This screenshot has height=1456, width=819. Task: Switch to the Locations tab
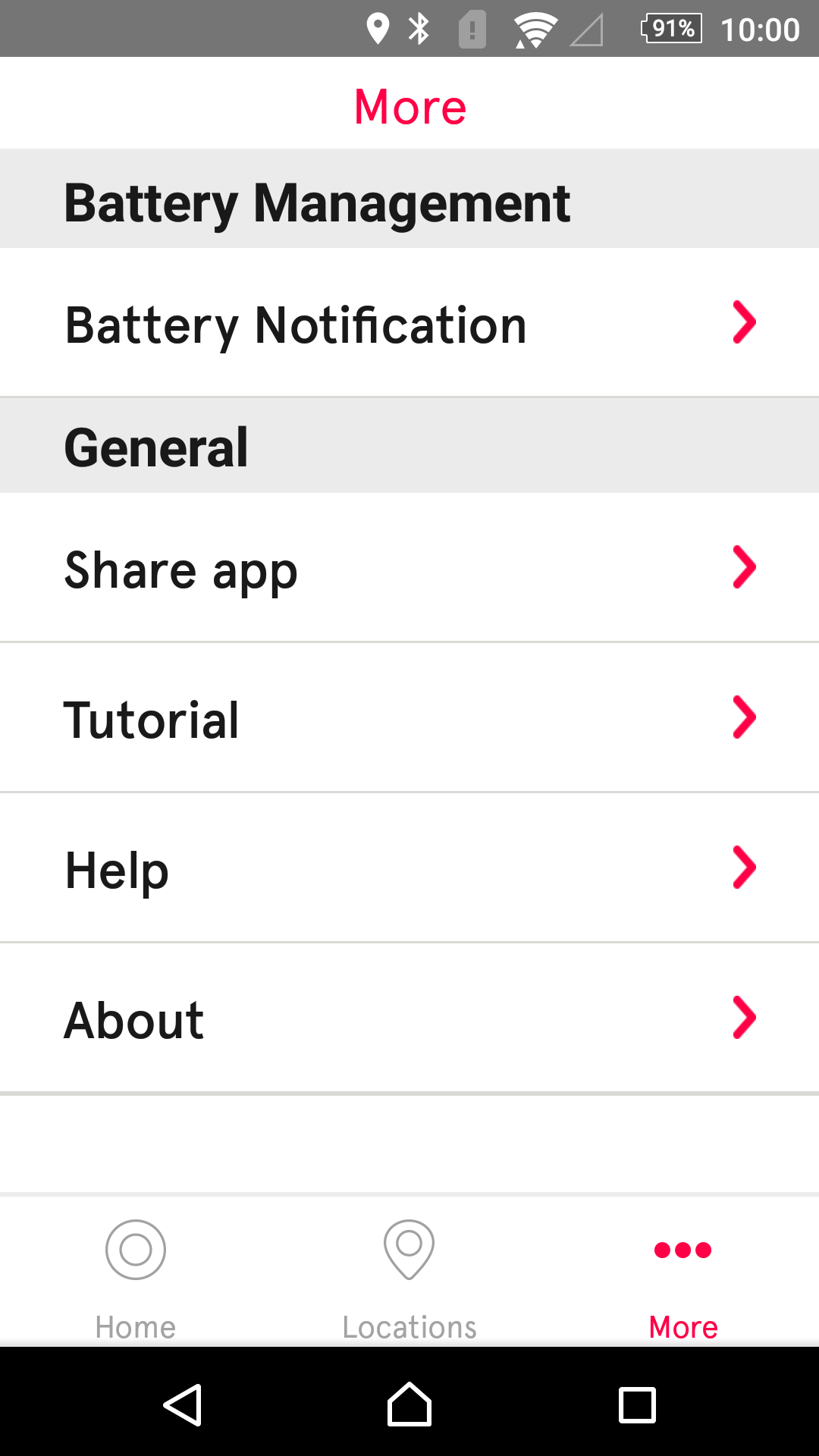coord(409,1280)
